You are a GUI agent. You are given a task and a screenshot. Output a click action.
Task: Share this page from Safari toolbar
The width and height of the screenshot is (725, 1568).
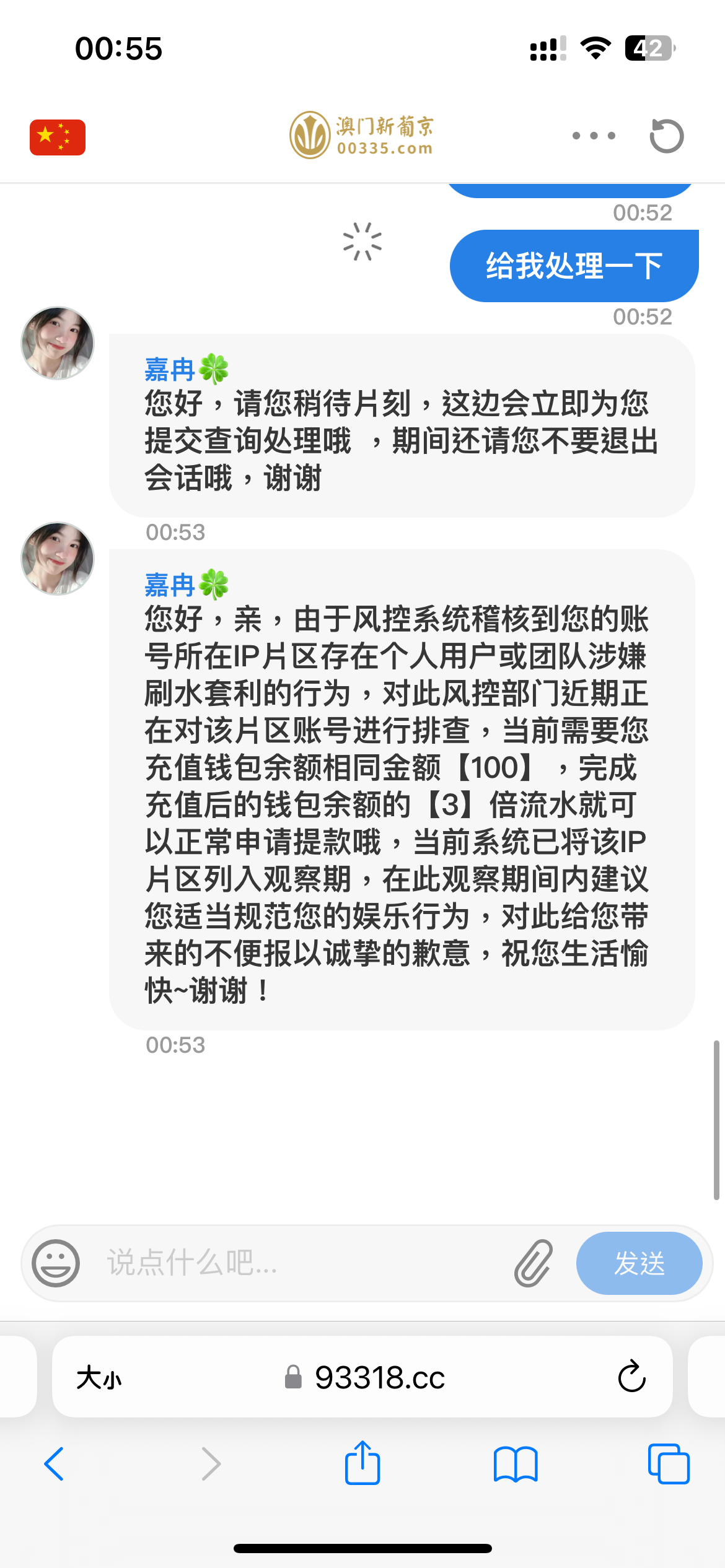click(x=362, y=1463)
